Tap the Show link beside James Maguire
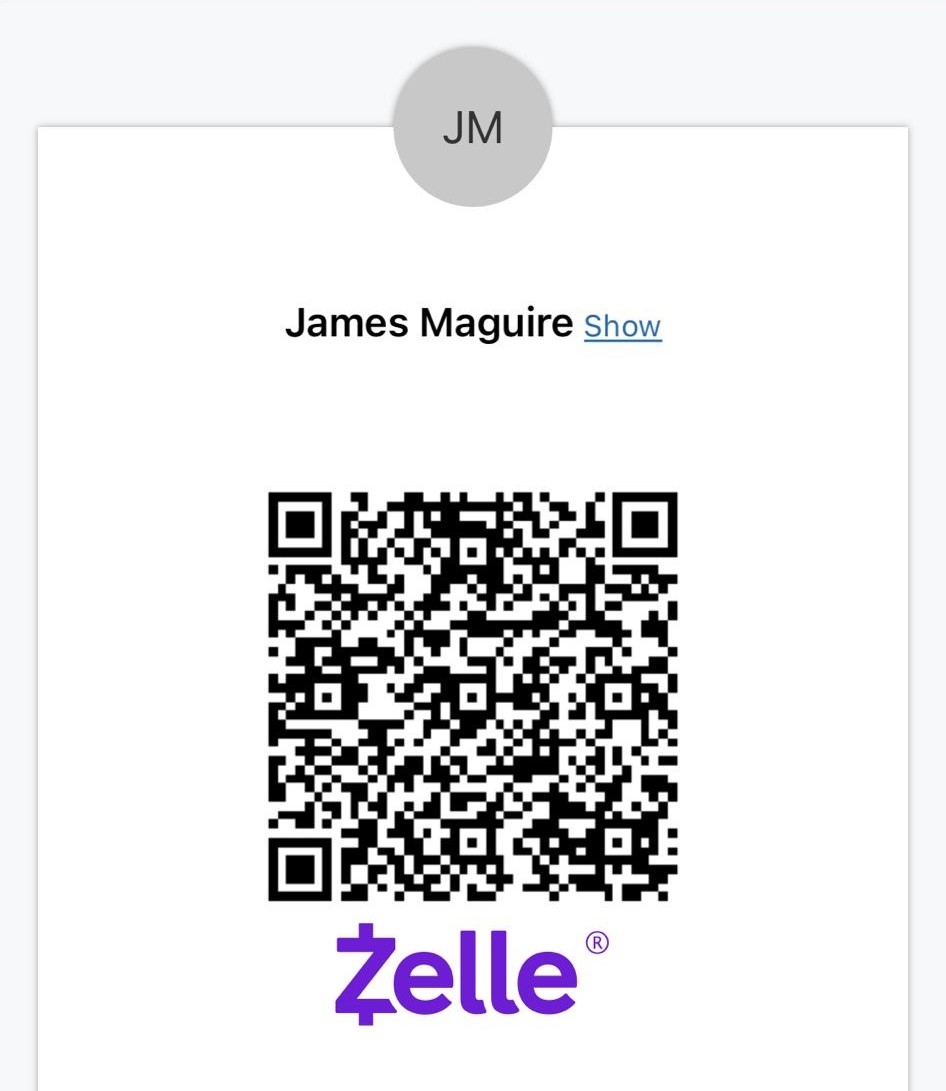Screen dimensions: 946x1091 point(622,326)
